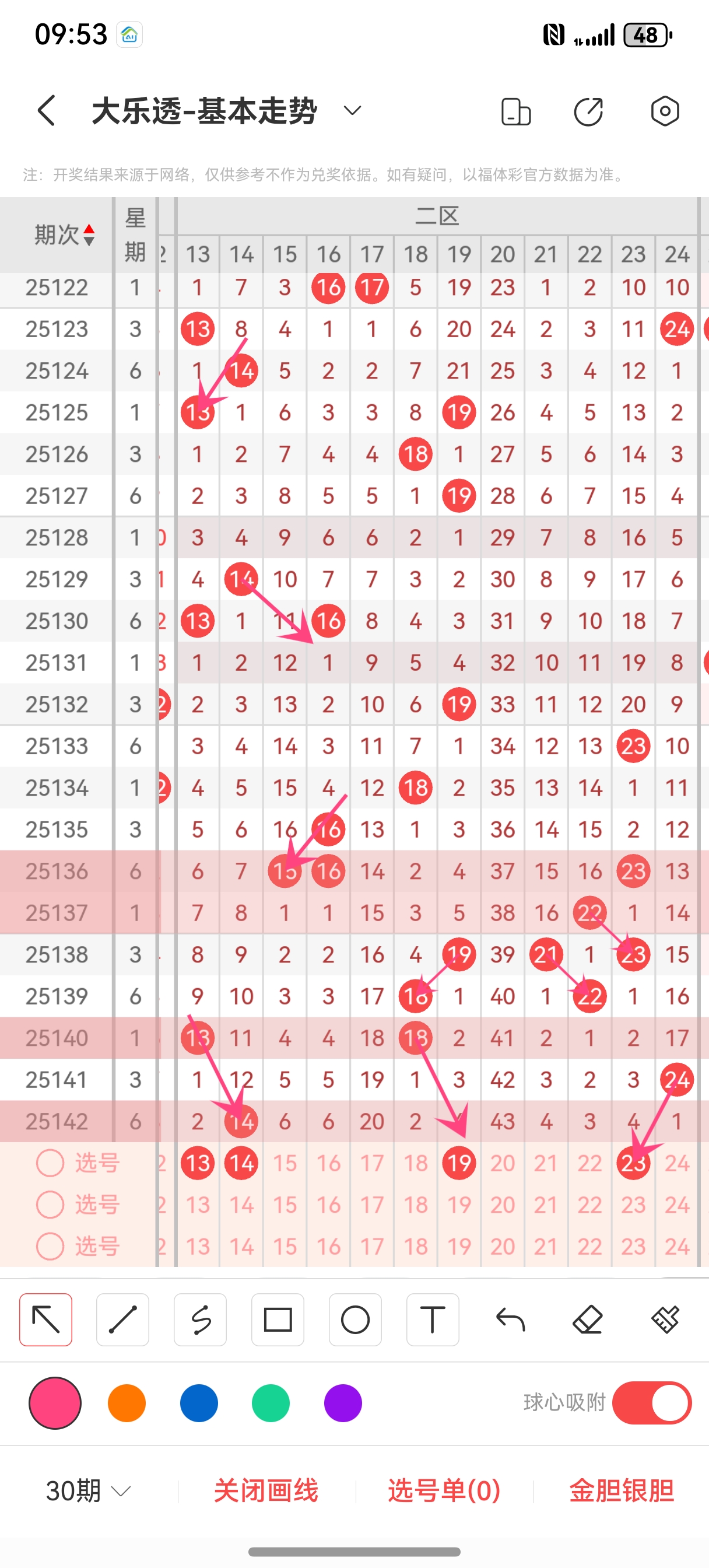This screenshot has height=1568, width=709.
Task: Turn off the 球心吸附 switch
Action: pyautogui.click(x=652, y=1403)
